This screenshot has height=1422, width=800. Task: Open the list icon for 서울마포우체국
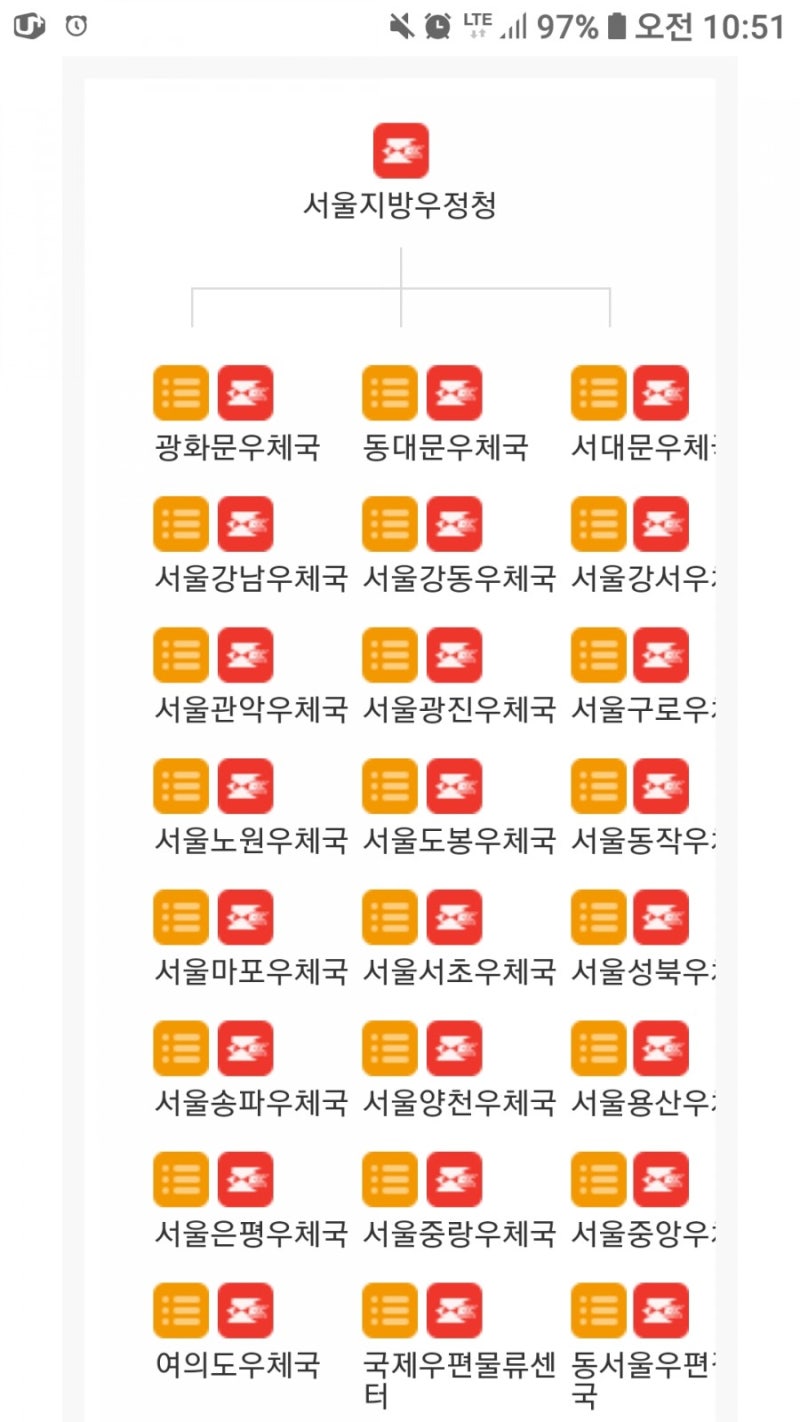[x=181, y=917]
